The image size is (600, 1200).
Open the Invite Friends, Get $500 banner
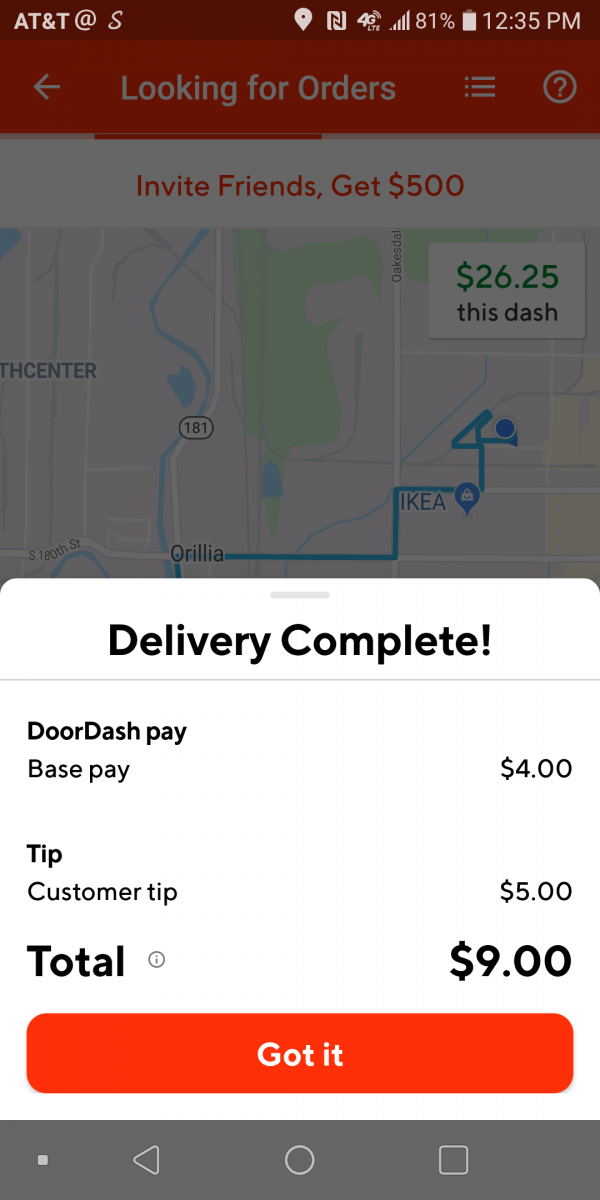300,186
